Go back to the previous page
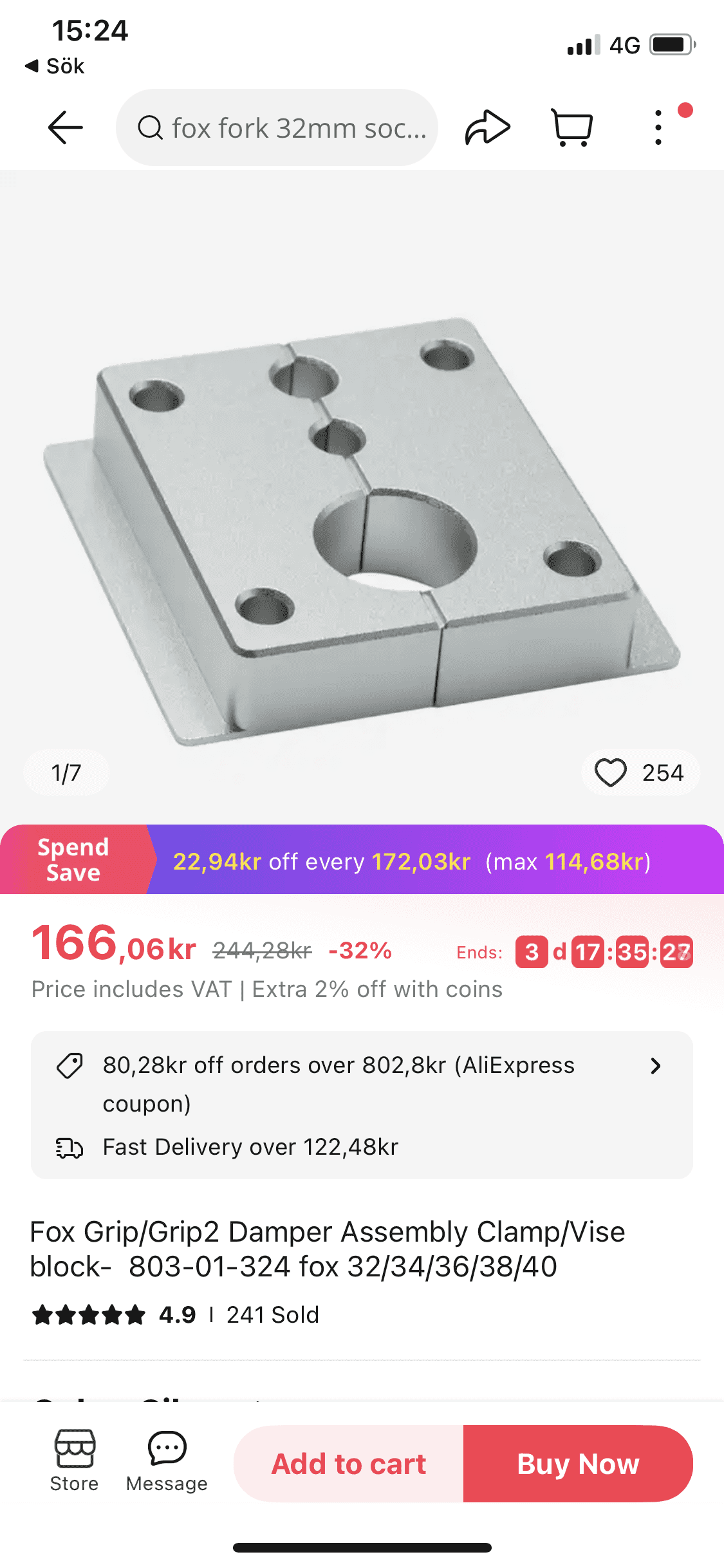Screen dimensions: 724x1568 pos(66,127)
